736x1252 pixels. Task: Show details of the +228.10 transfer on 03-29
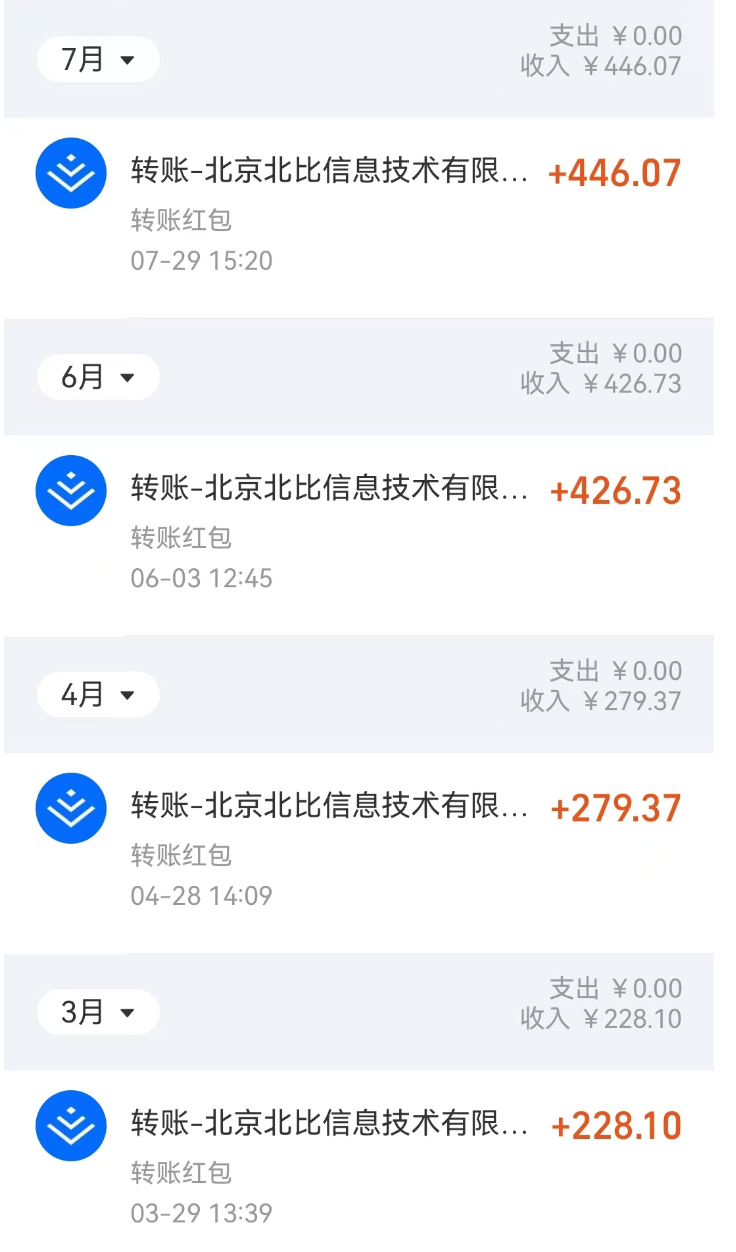(x=358, y=1166)
